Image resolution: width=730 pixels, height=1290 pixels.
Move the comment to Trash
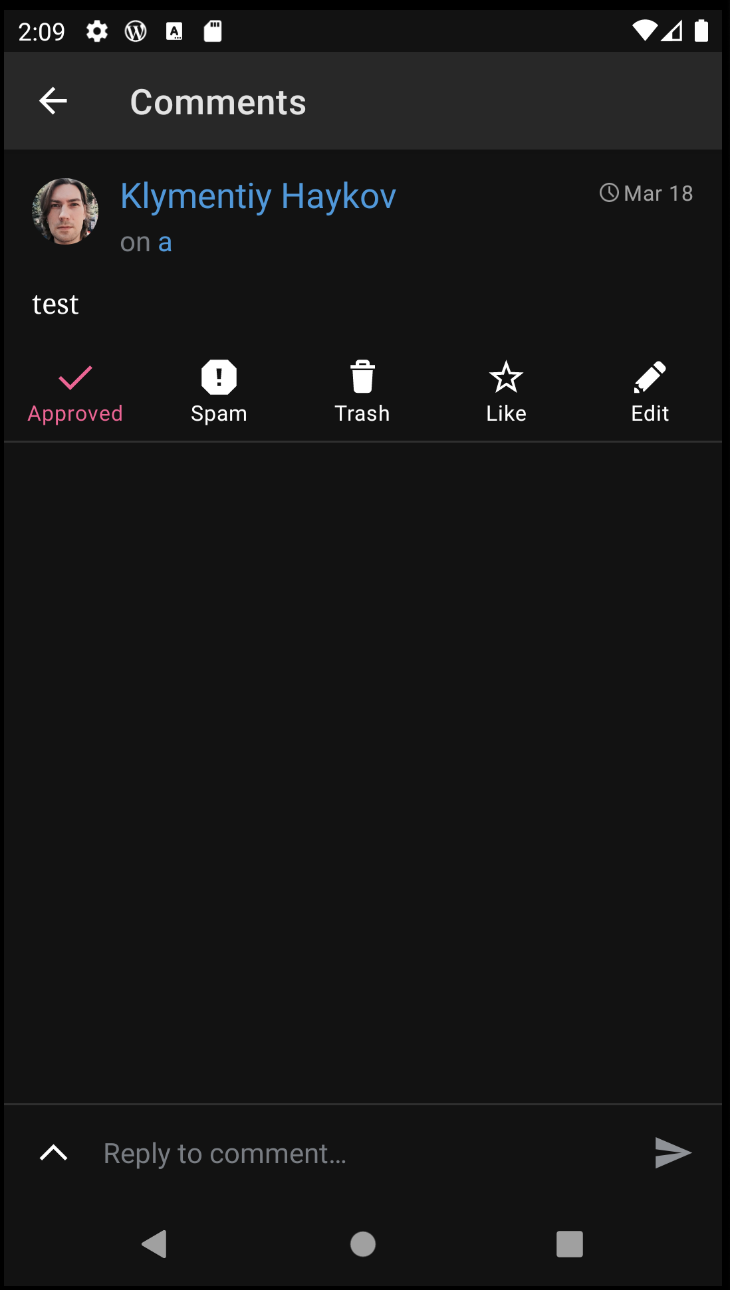[x=362, y=393]
